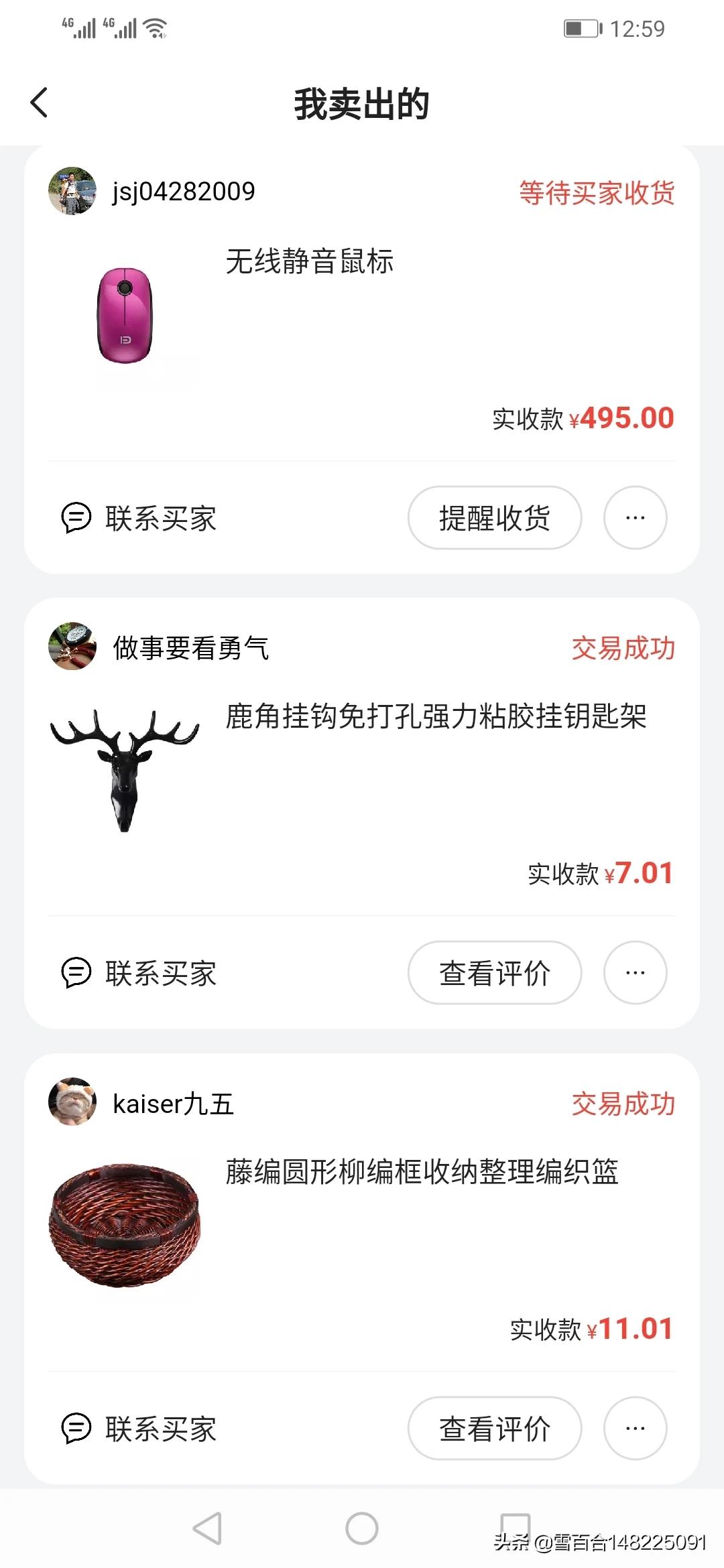Image resolution: width=724 pixels, height=1568 pixels.
Task: Open more options for the wireless mouse order
Action: tap(635, 517)
